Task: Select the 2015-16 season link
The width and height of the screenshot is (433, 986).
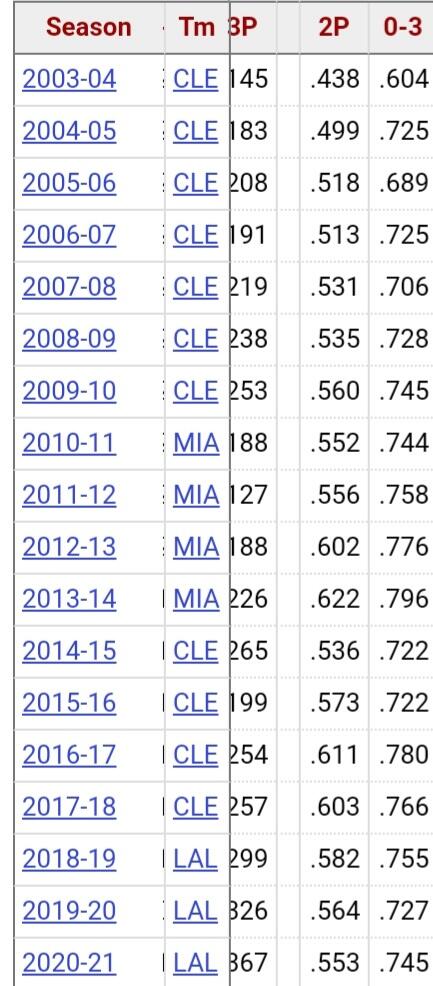Action: 69,703
